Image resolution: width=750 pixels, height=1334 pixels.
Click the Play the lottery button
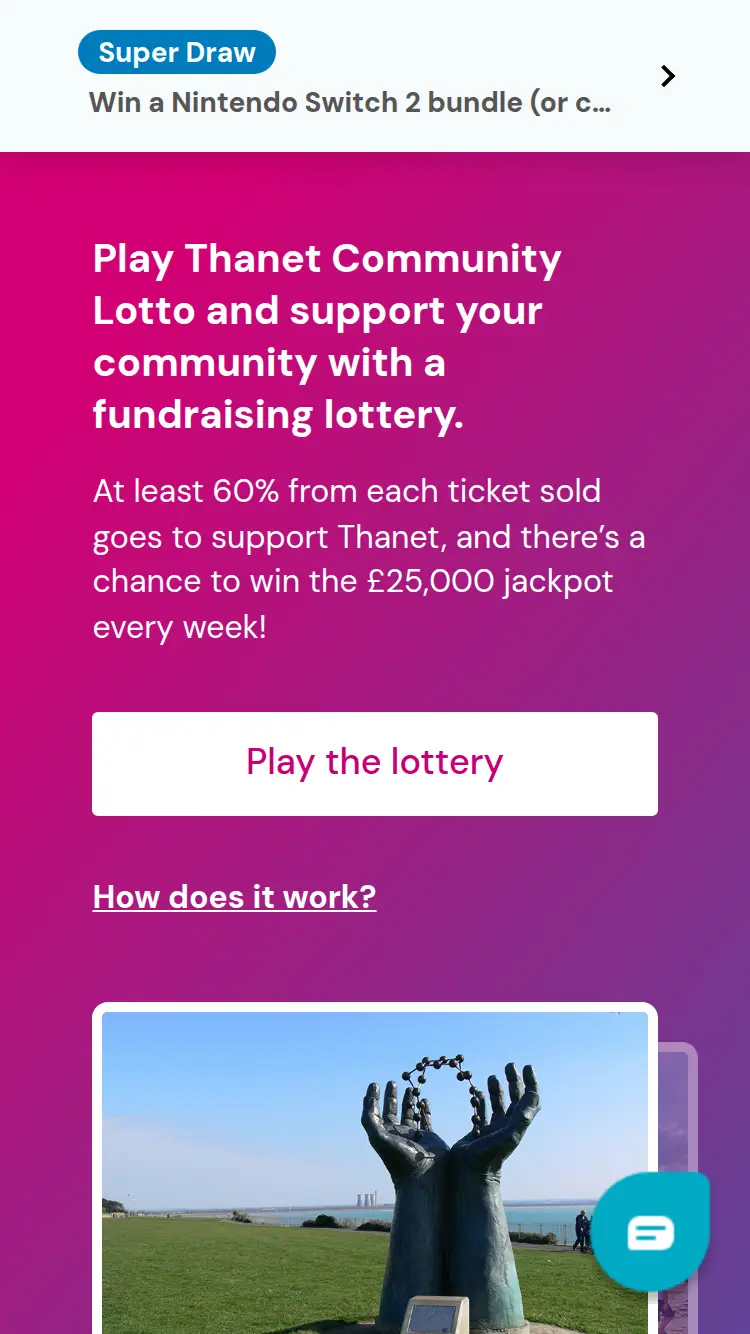[x=375, y=763]
